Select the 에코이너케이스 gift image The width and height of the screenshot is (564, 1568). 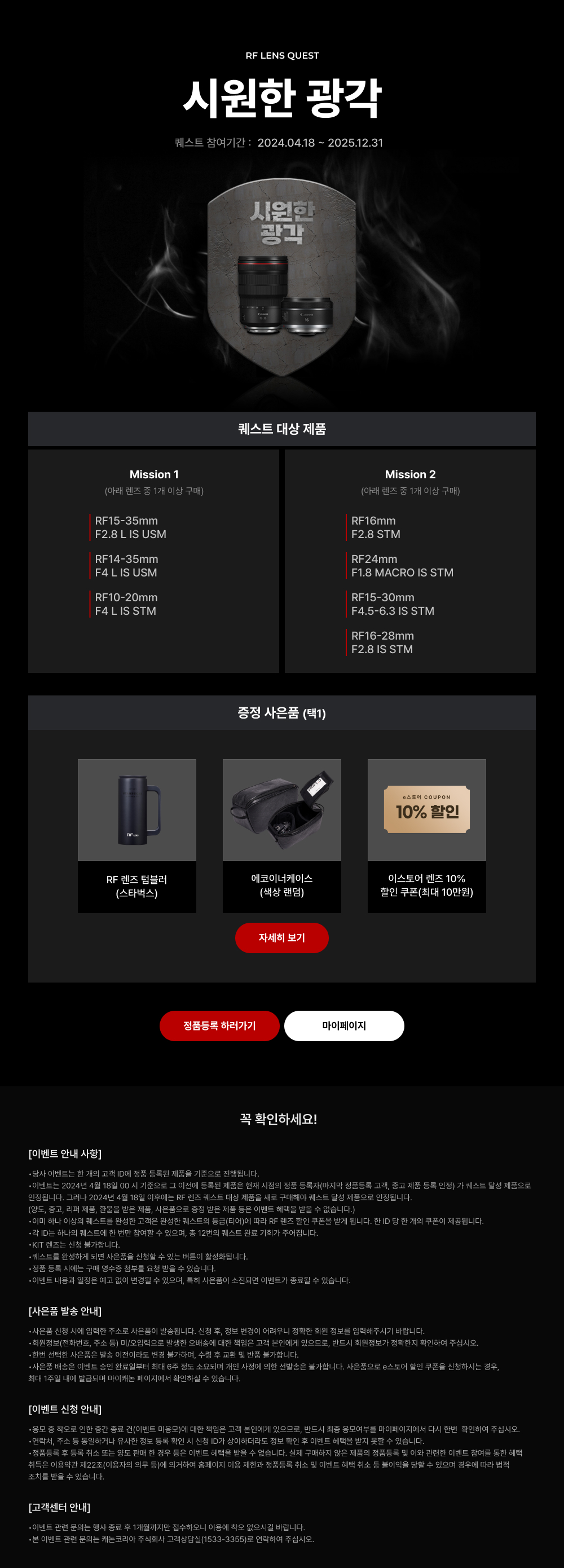pos(281,809)
